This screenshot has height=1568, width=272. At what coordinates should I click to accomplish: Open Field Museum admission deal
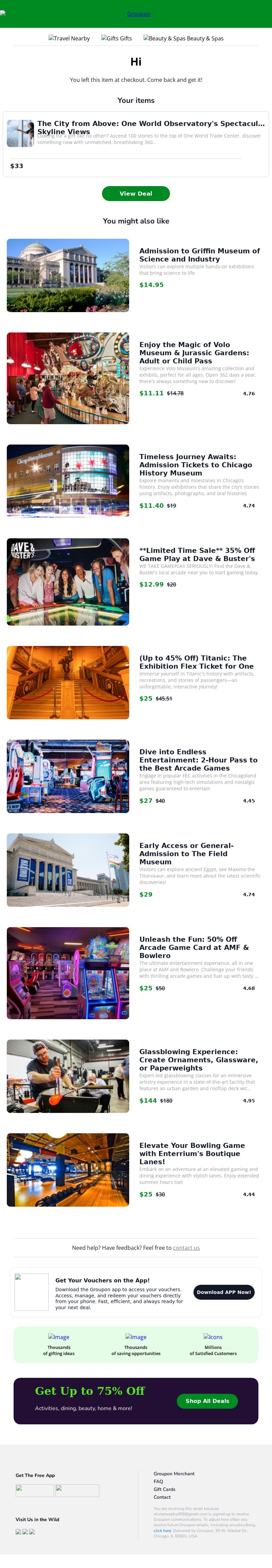[x=186, y=853]
